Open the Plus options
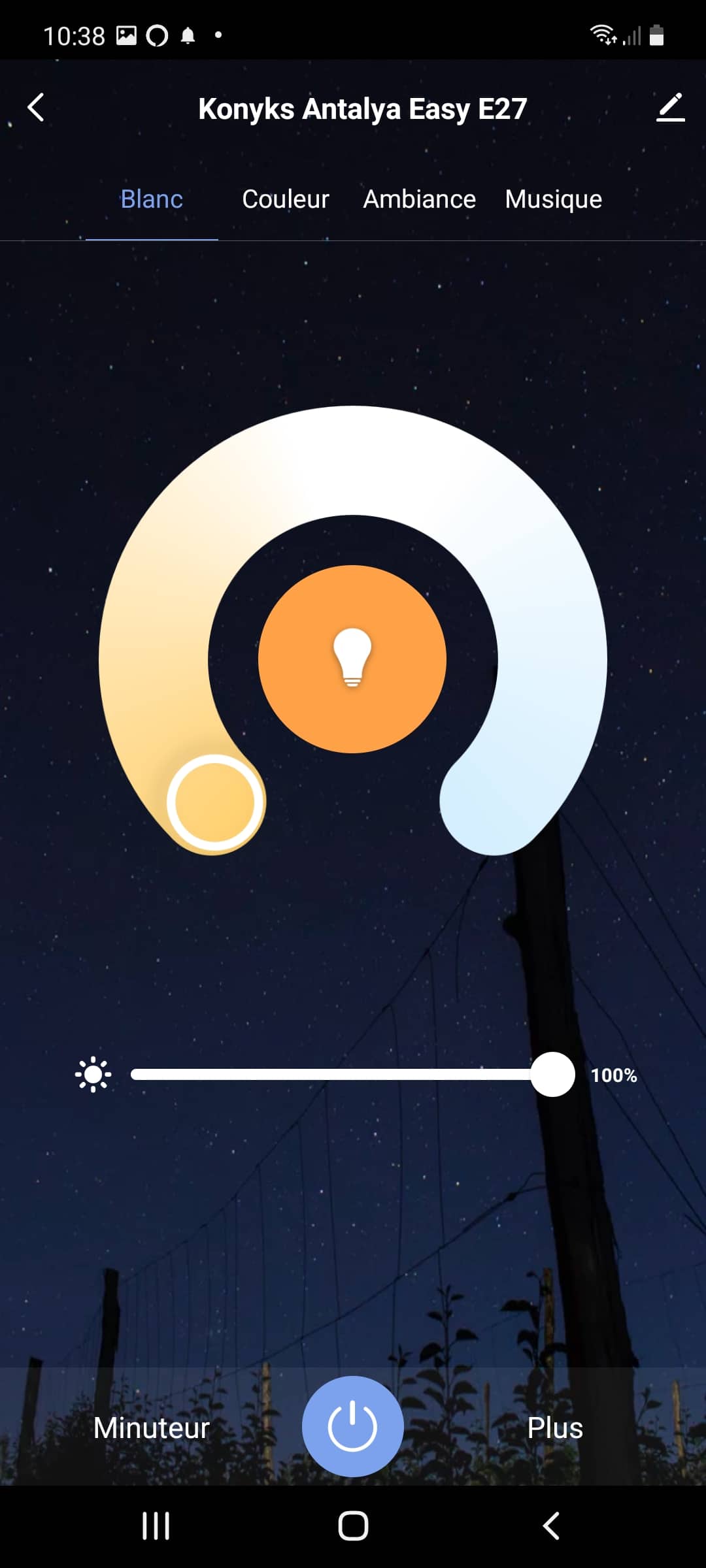The height and width of the screenshot is (1568, 706). [x=555, y=1428]
